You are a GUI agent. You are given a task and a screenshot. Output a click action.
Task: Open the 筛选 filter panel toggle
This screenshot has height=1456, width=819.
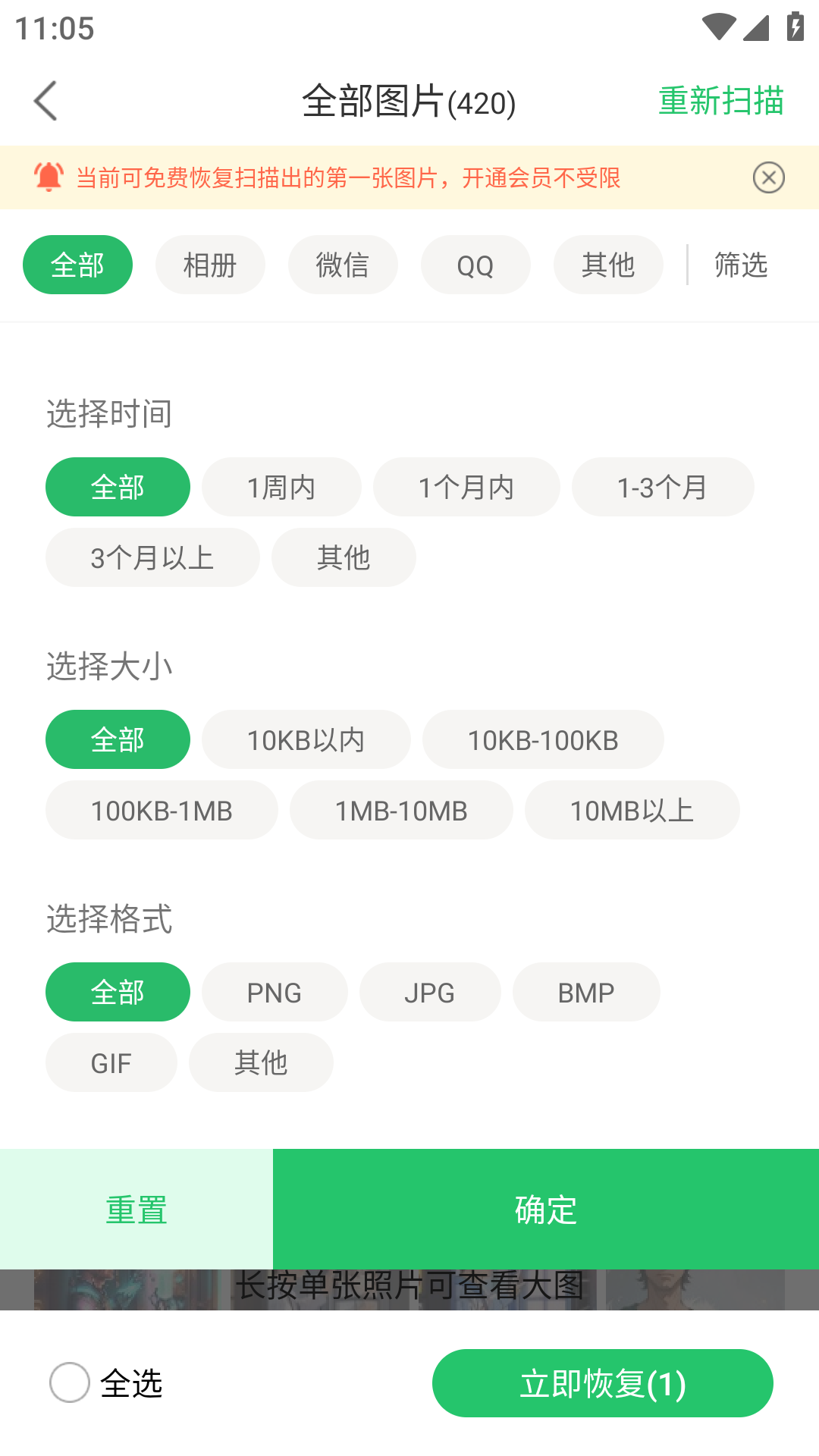tap(741, 265)
